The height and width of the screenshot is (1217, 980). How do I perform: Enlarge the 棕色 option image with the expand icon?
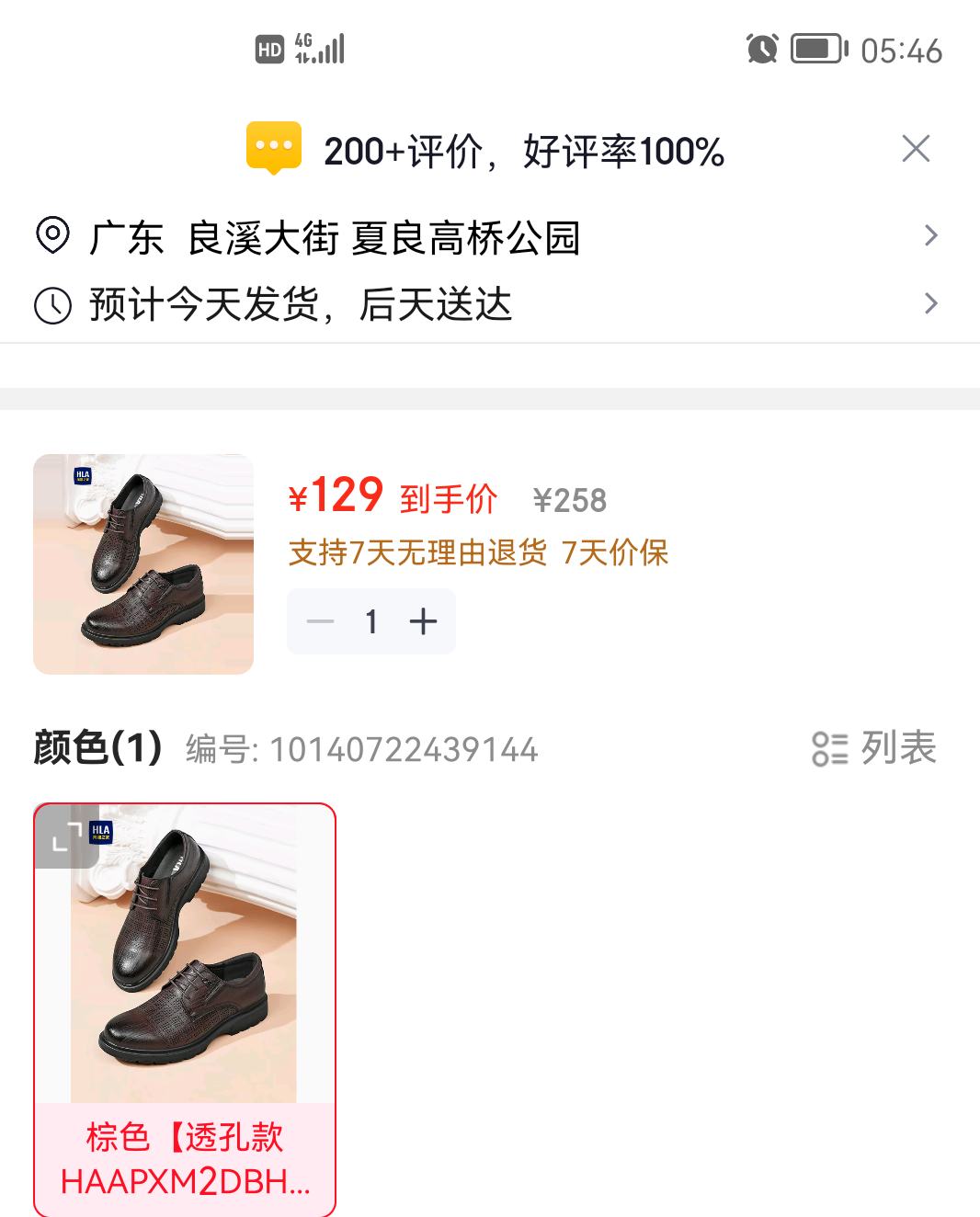click(66, 836)
